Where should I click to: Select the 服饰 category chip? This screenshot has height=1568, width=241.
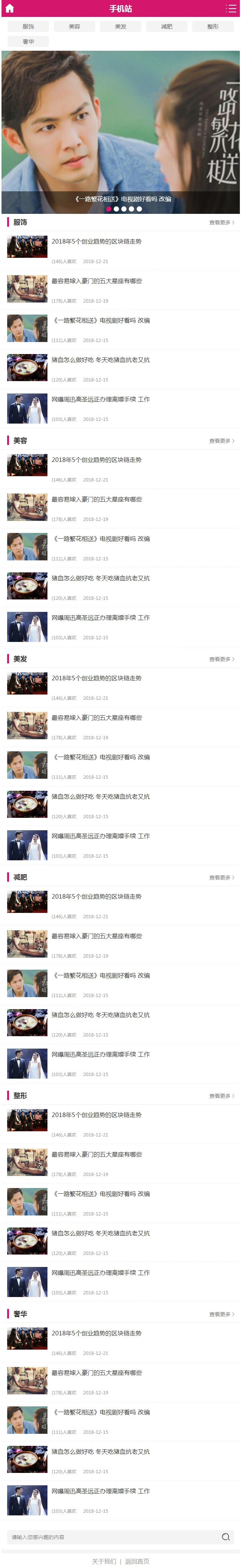tap(28, 27)
